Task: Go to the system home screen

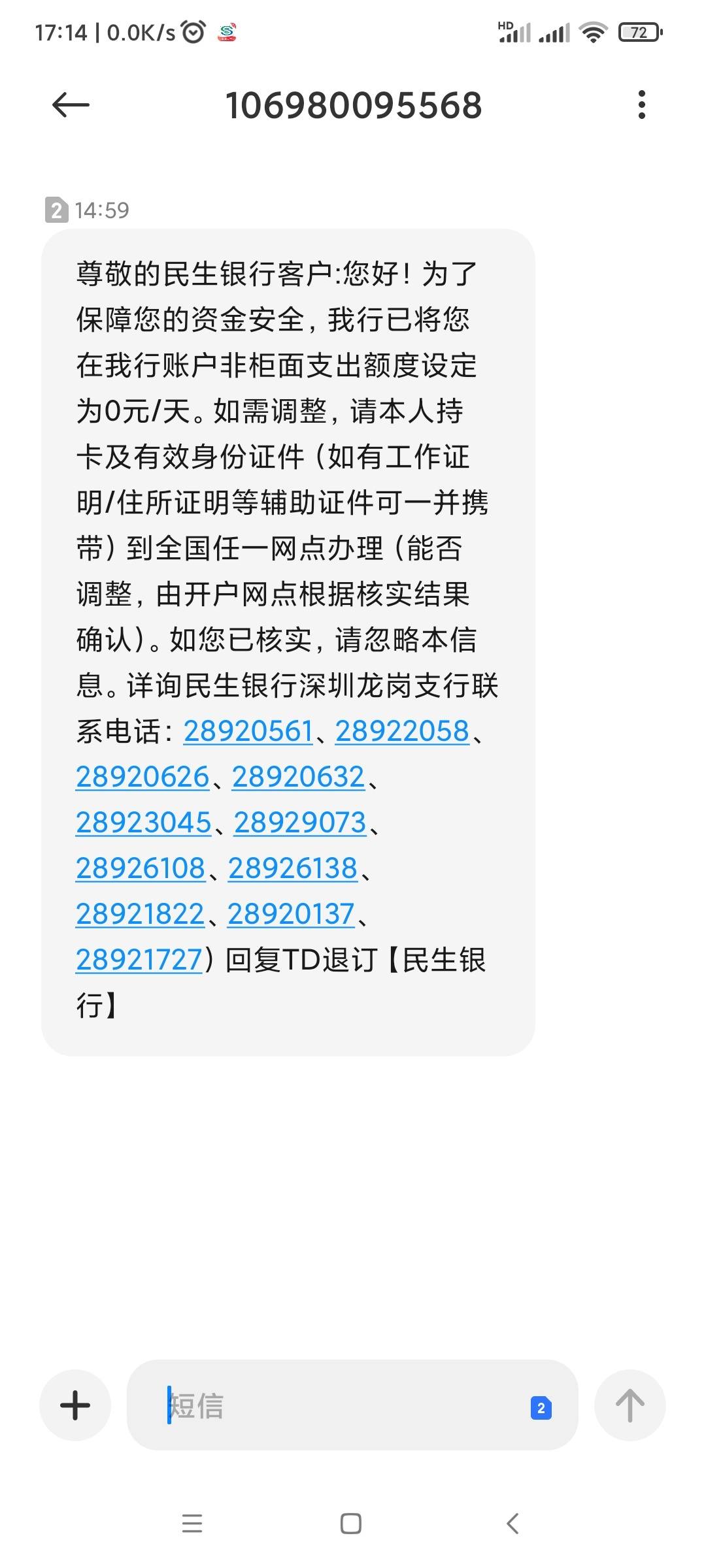Action: point(351,1524)
